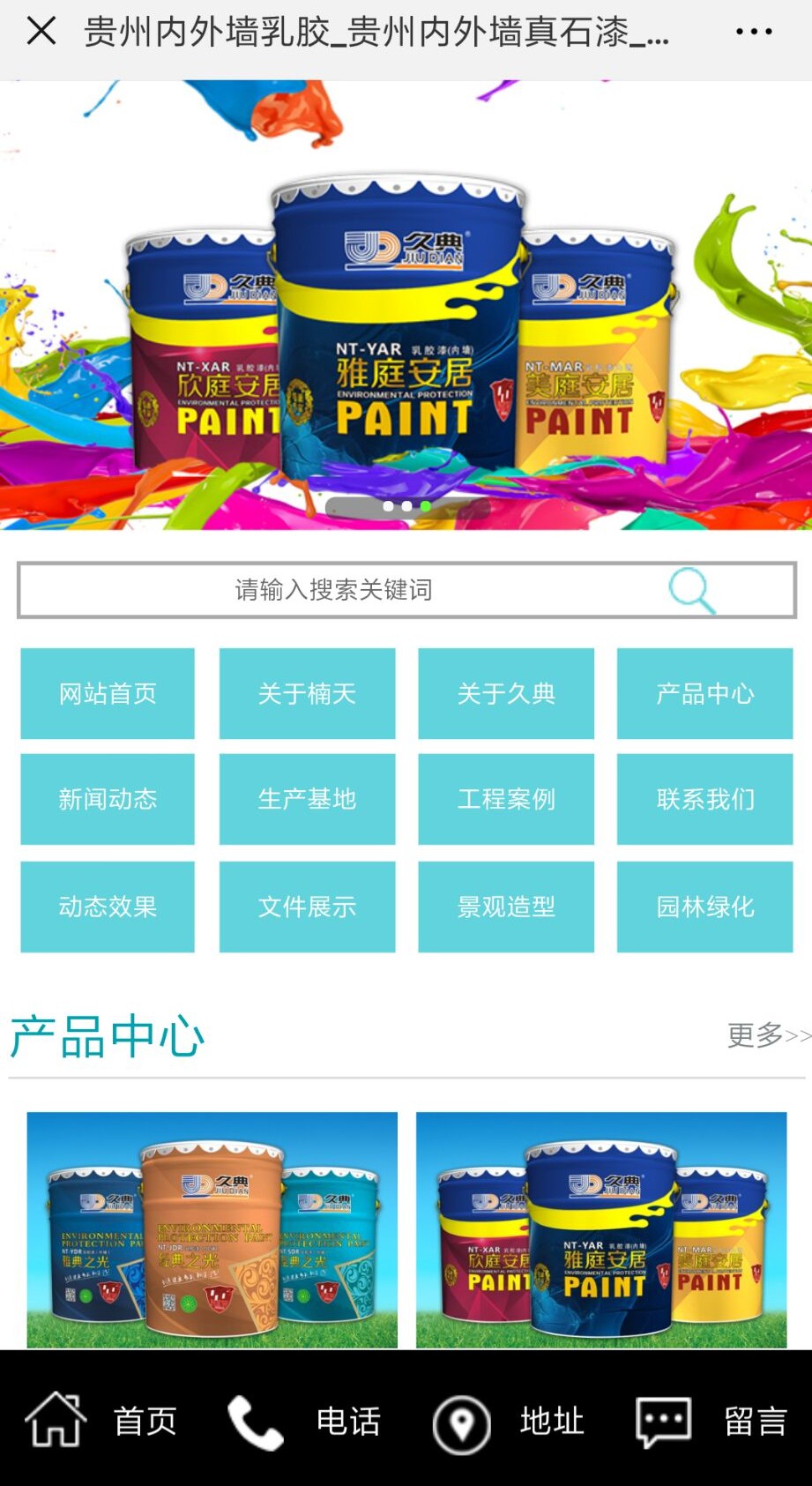Open 园林绿化 category
The image size is (812, 1486).
(x=704, y=907)
